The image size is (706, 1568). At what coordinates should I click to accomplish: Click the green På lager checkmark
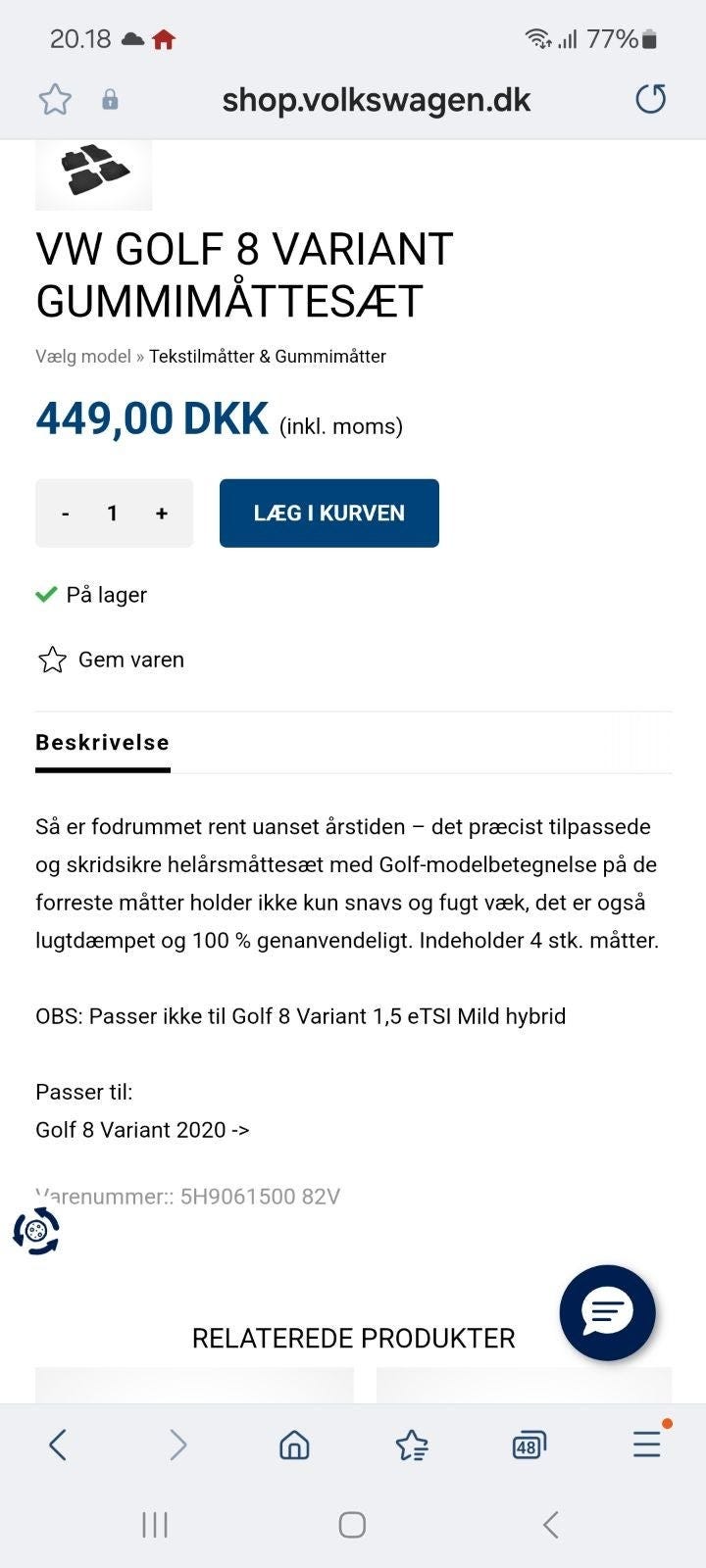pyautogui.click(x=45, y=594)
